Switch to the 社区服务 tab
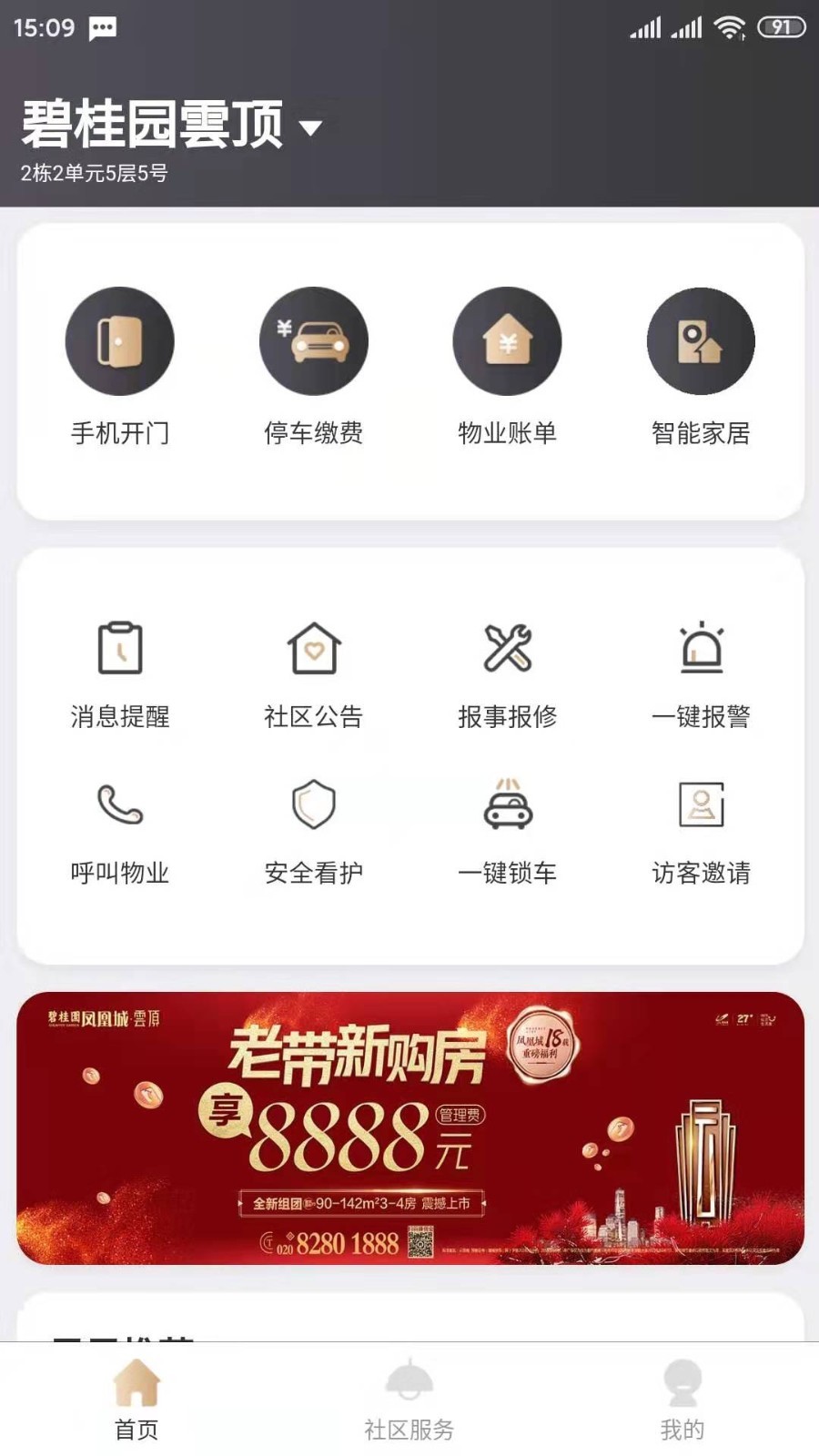Viewport: 819px width, 1456px height. coord(409,1400)
